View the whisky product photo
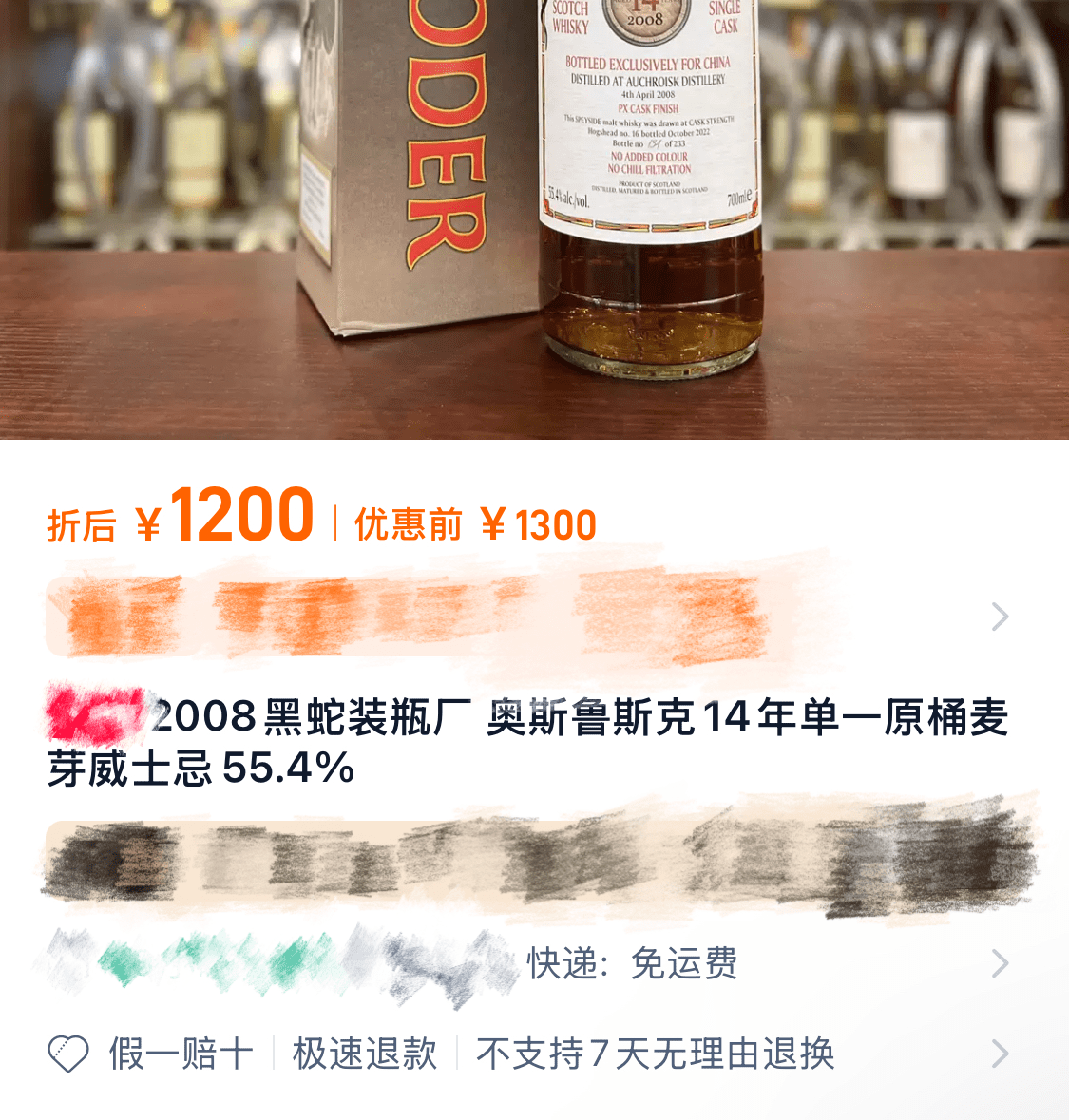The height and width of the screenshot is (1120, 1069). pyautogui.click(x=534, y=218)
